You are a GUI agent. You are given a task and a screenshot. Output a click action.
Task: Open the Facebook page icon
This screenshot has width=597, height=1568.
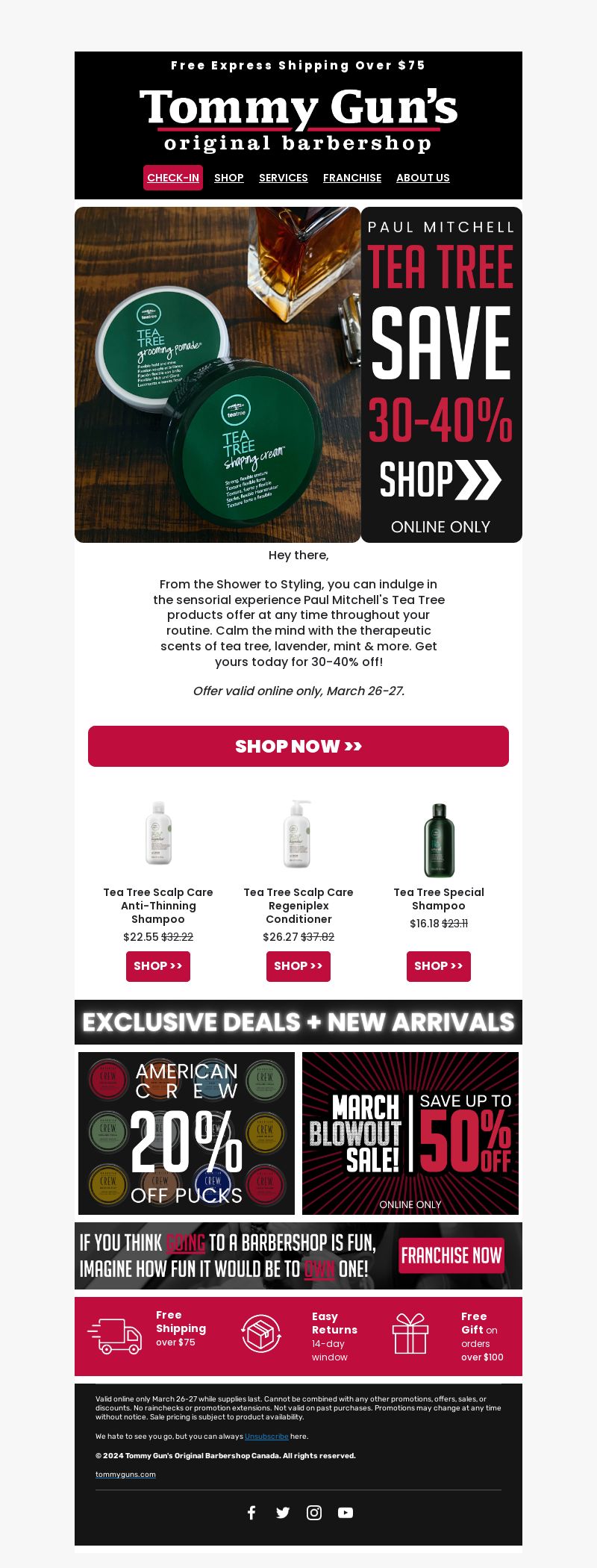(x=251, y=1513)
